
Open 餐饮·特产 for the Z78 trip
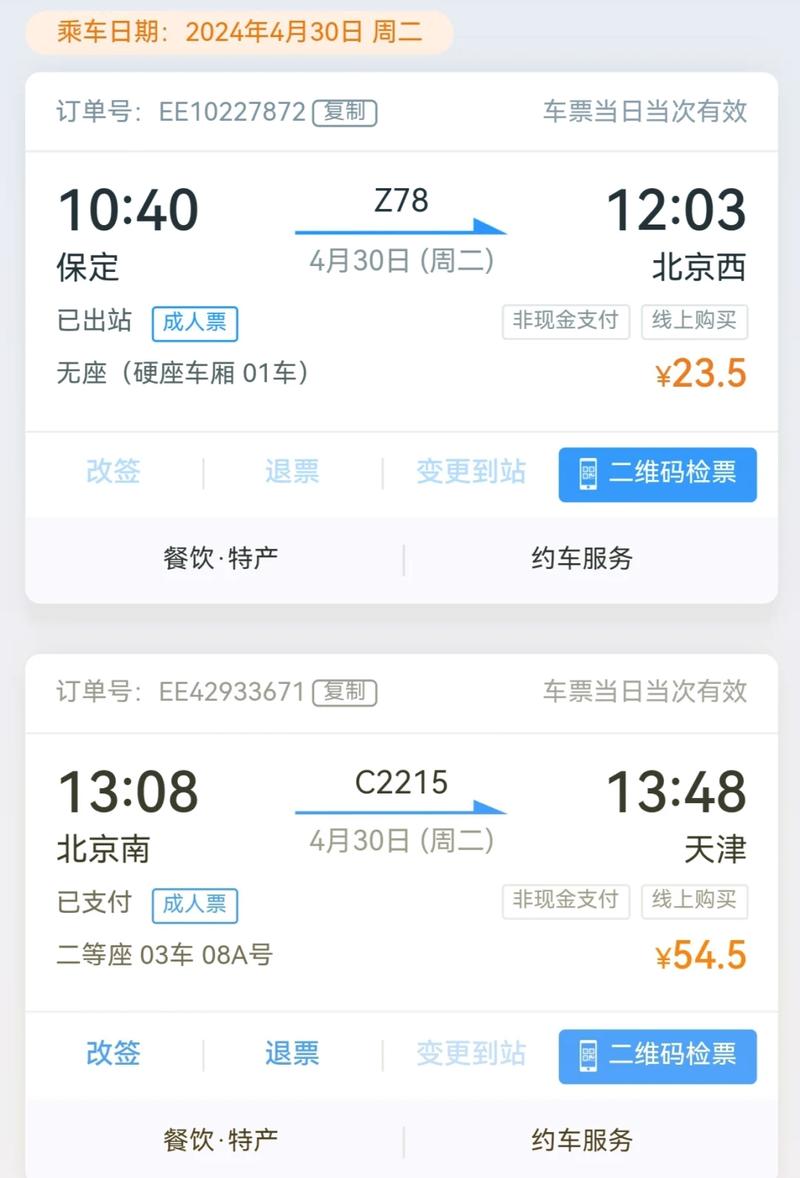pyautogui.click(x=220, y=558)
